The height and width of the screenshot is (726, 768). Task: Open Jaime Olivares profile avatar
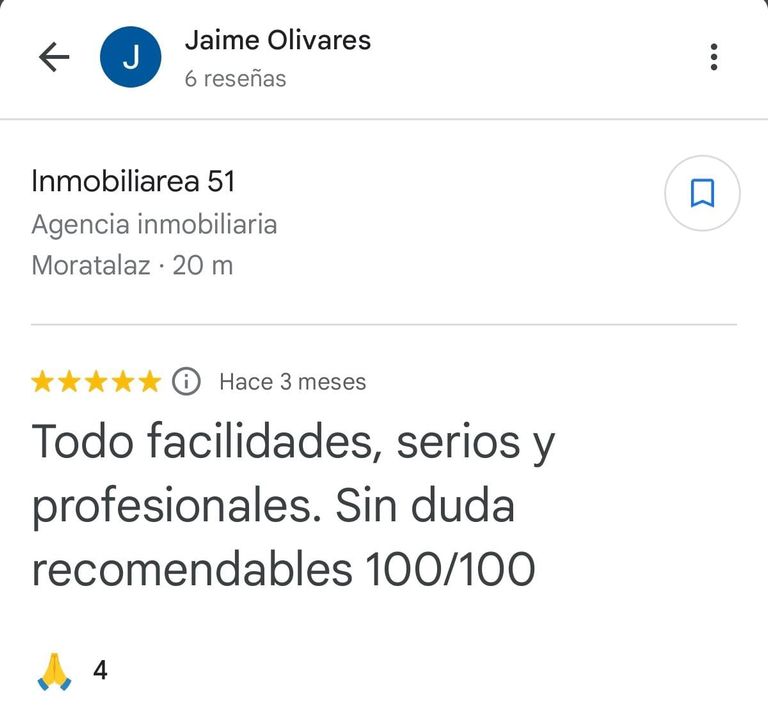click(131, 57)
